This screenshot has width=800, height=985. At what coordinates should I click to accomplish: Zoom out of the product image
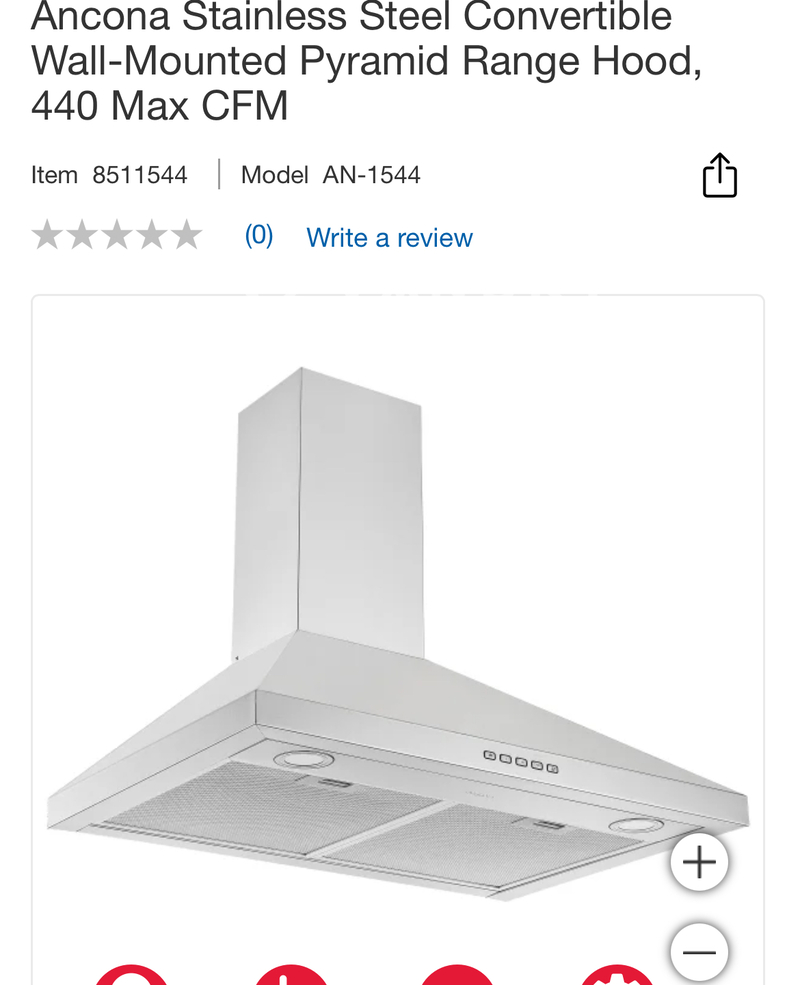point(699,951)
